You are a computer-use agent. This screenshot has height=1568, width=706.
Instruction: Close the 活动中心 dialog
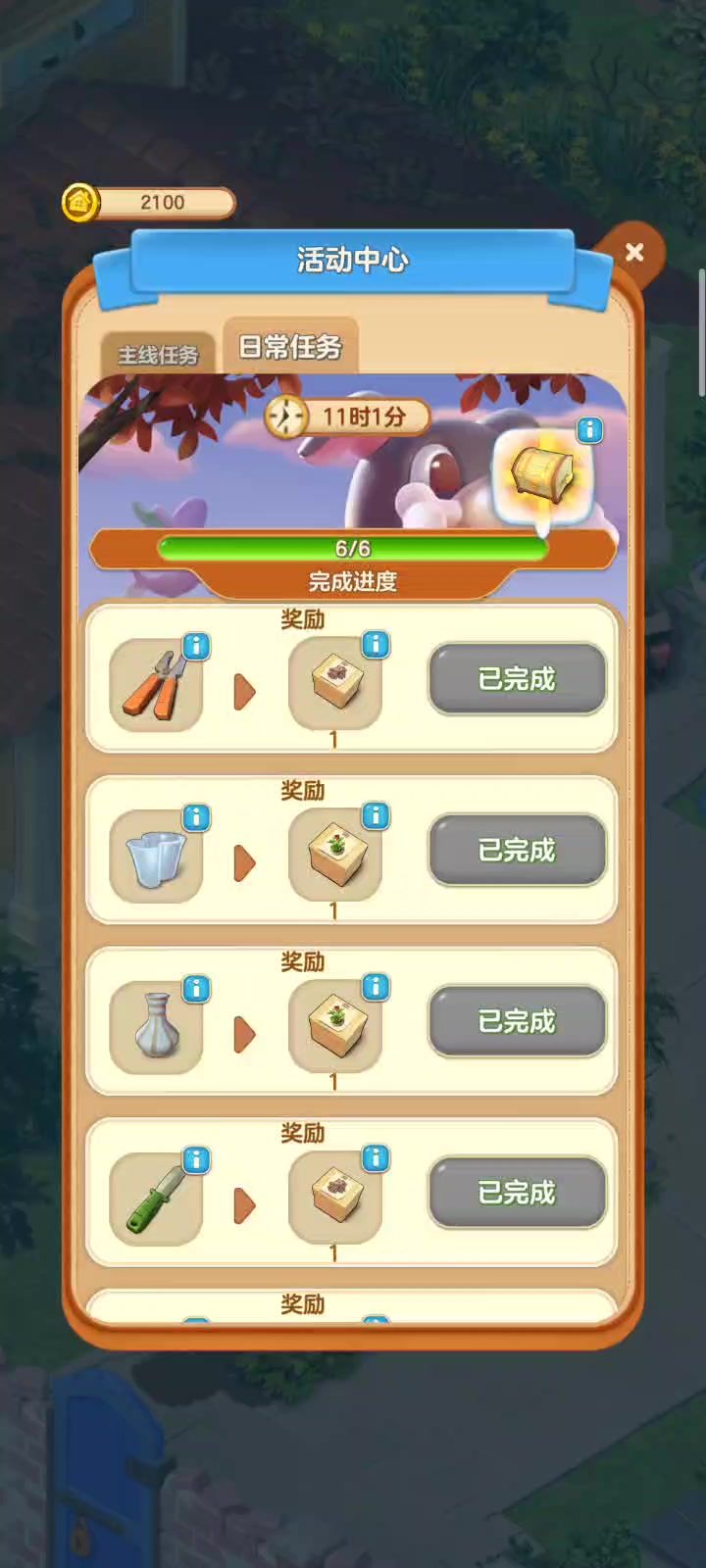click(634, 253)
